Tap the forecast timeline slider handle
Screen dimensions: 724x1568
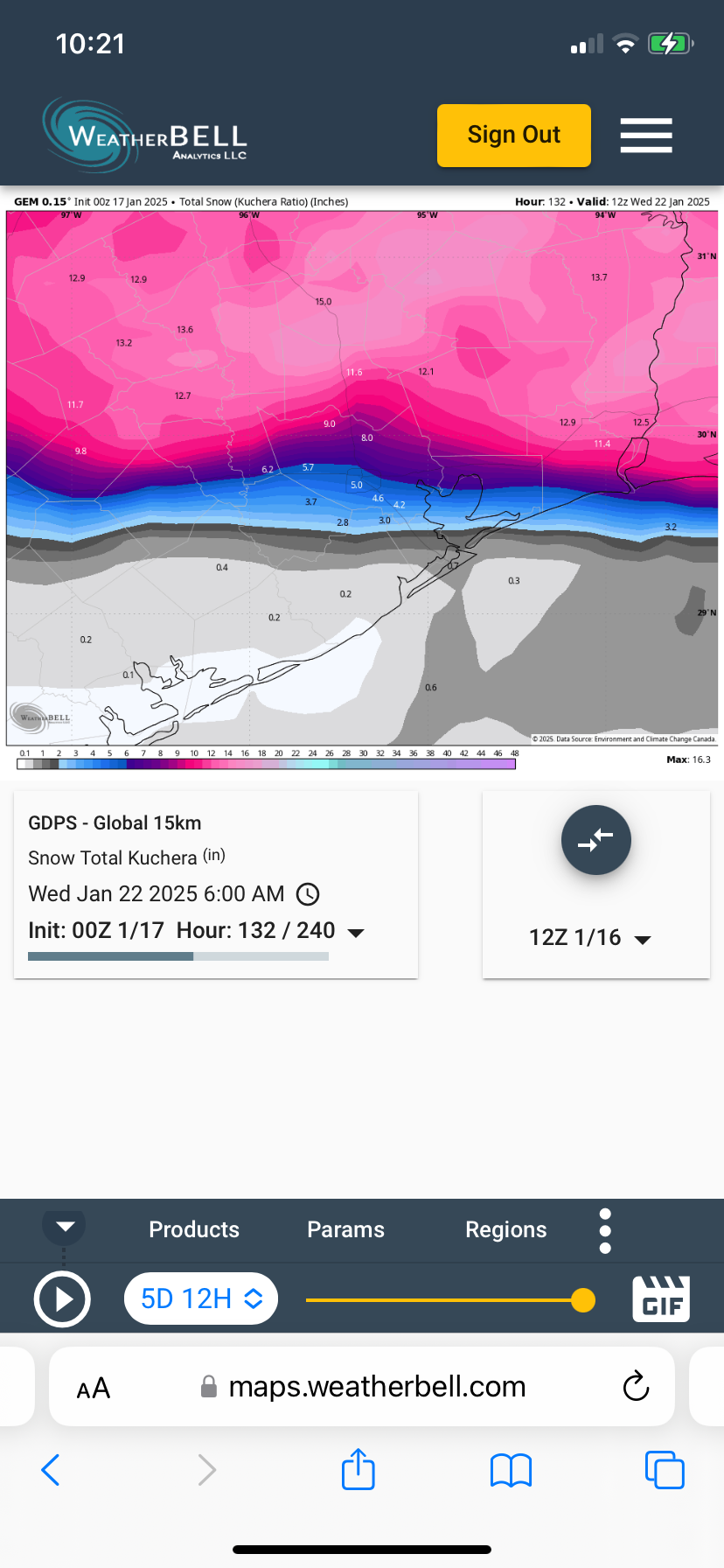pyautogui.click(x=582, y=1300)
